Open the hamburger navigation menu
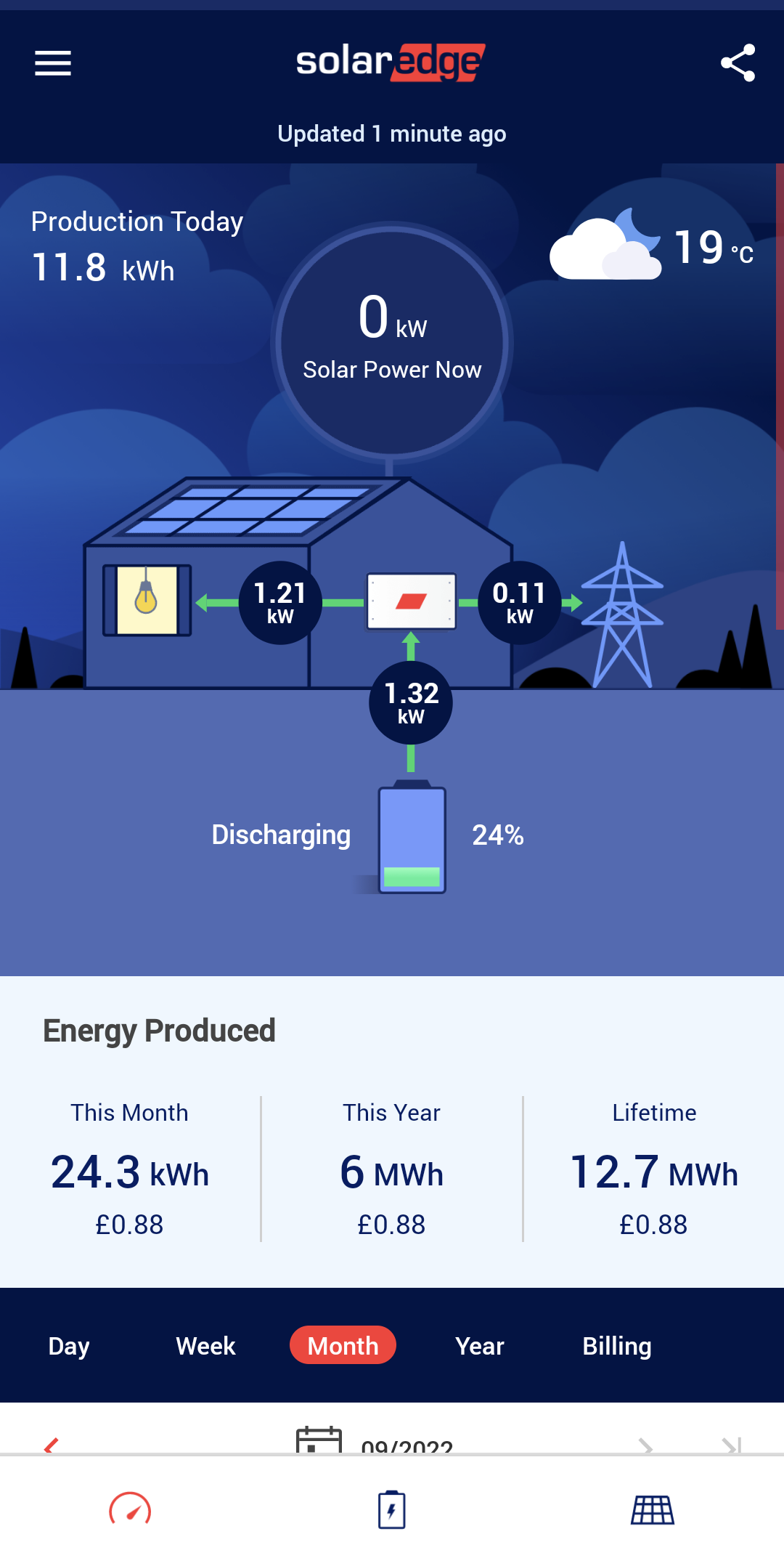784x1558 pixels. 53,63
